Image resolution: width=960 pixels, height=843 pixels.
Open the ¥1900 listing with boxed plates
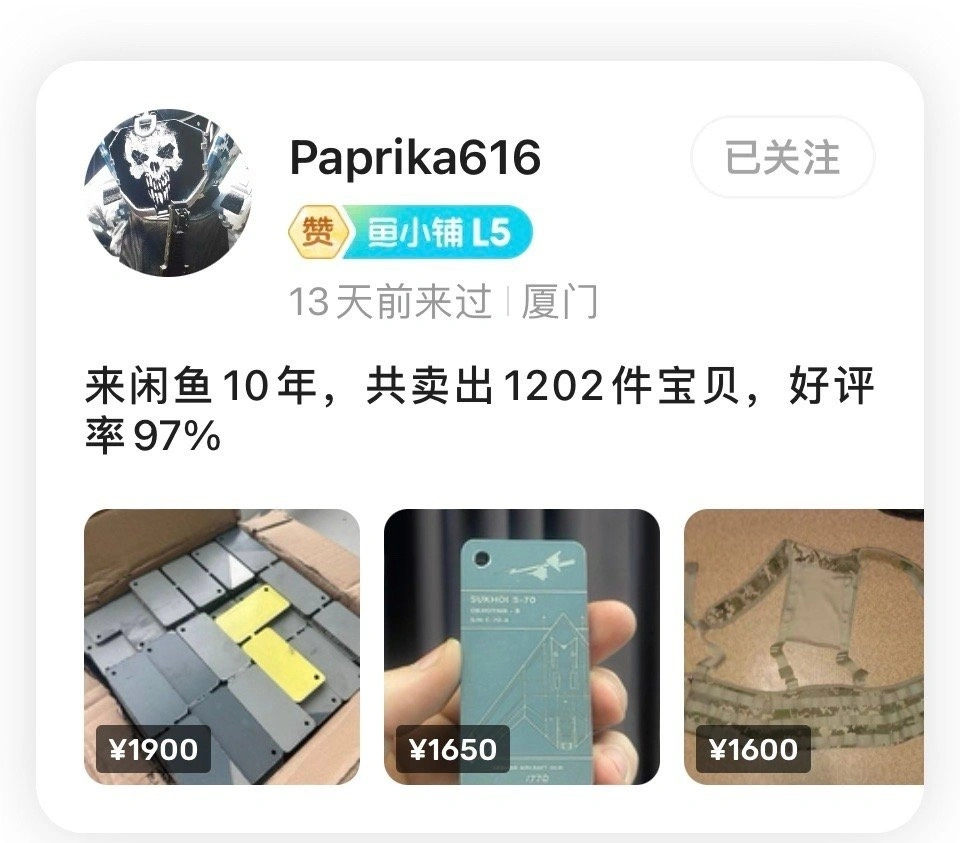(221, 646)
